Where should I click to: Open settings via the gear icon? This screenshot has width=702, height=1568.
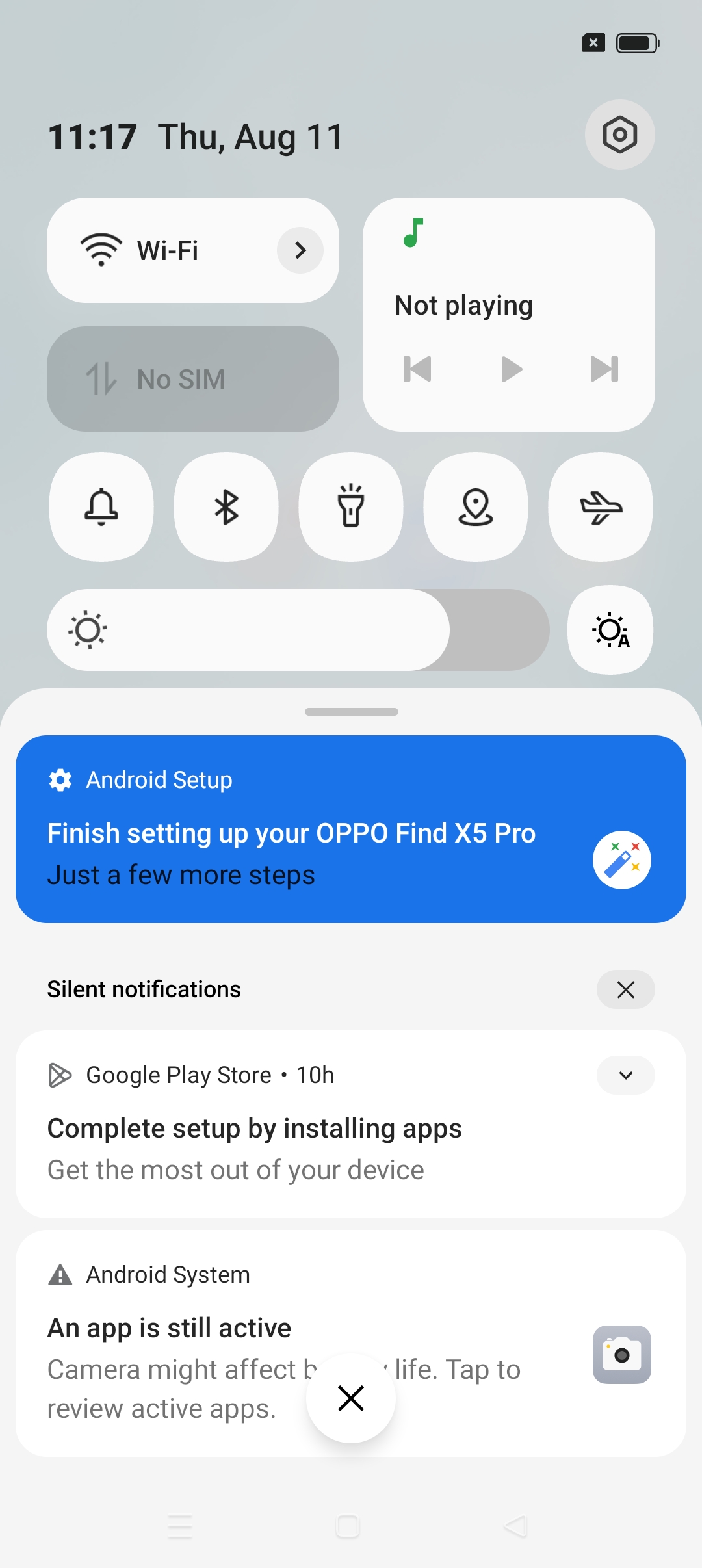pyautogui.click(x=619, y=135)
